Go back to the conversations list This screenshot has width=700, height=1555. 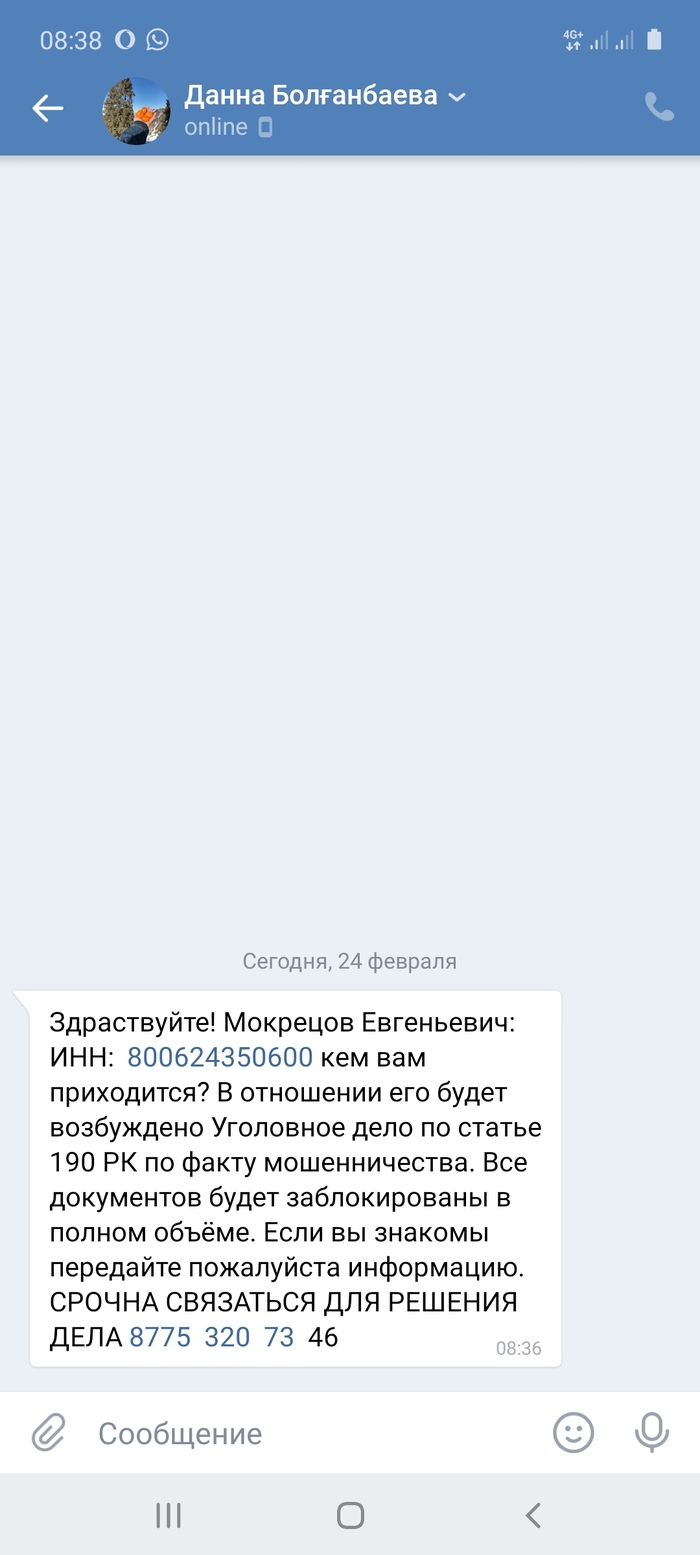point(47,108)
